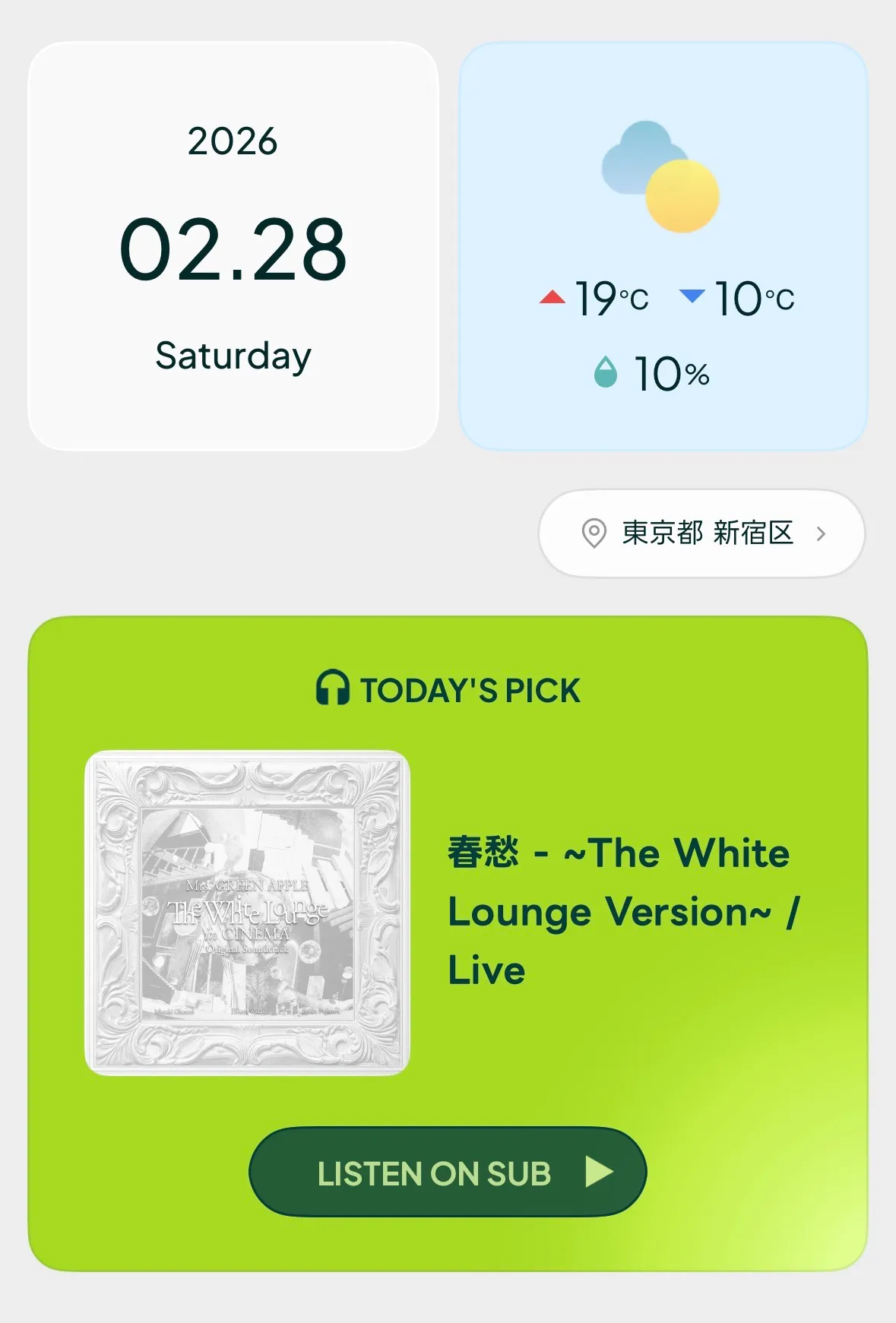The image size is (896, 1323).
Task: Open the 02.28 Saturday date card
Action: click(233, 246)
